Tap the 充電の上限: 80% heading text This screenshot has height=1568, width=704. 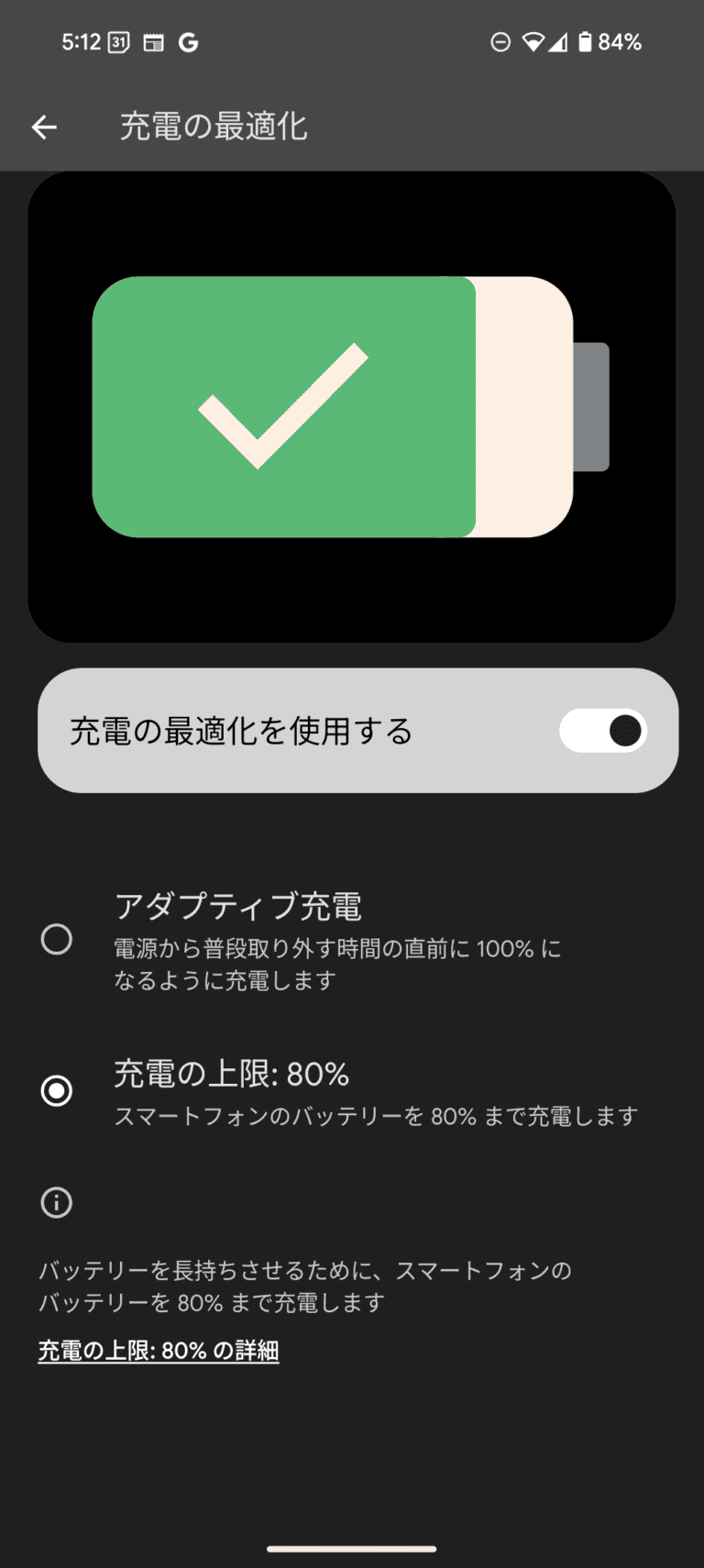click(231, 1074)
